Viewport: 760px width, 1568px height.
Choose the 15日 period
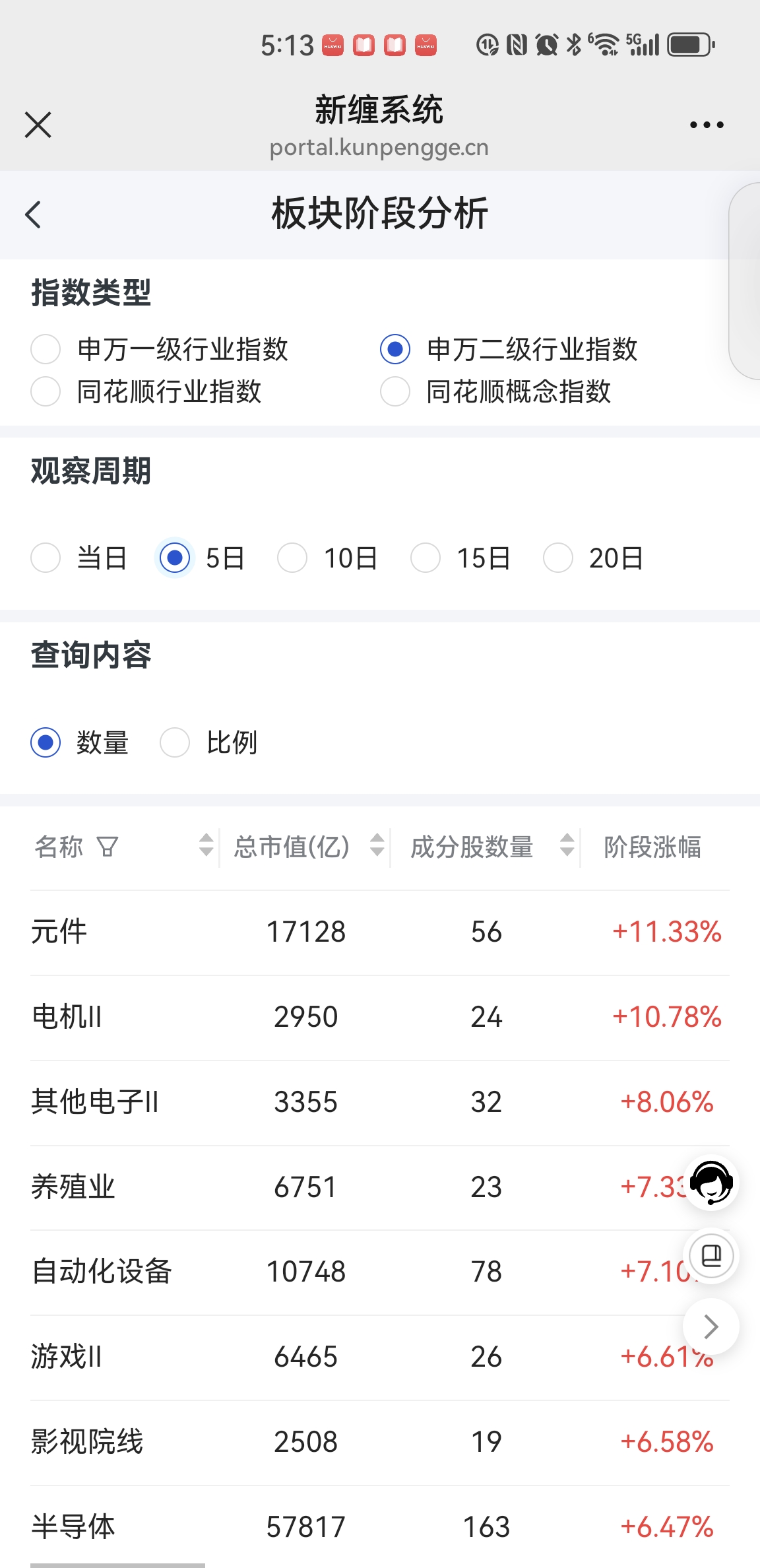[x=426, y=558]
